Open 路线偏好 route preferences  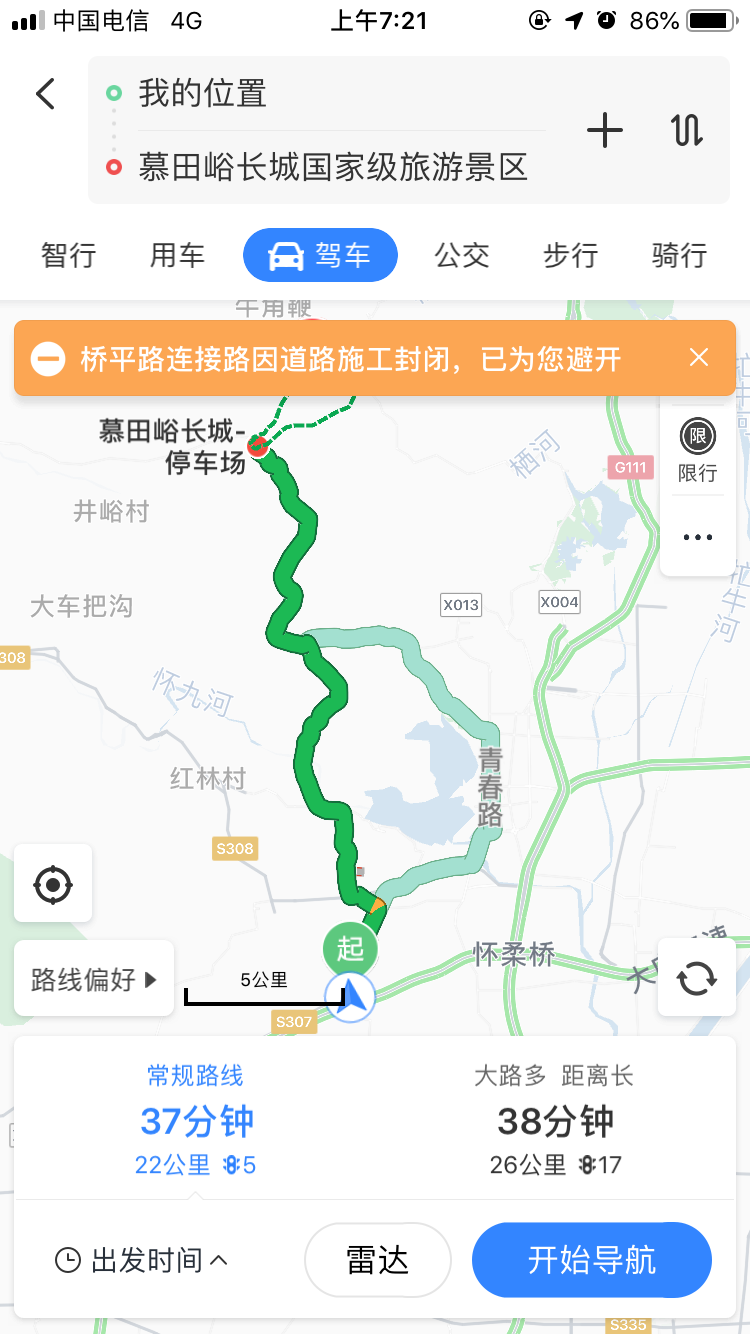pyautogui.click(x=94, y=979)
